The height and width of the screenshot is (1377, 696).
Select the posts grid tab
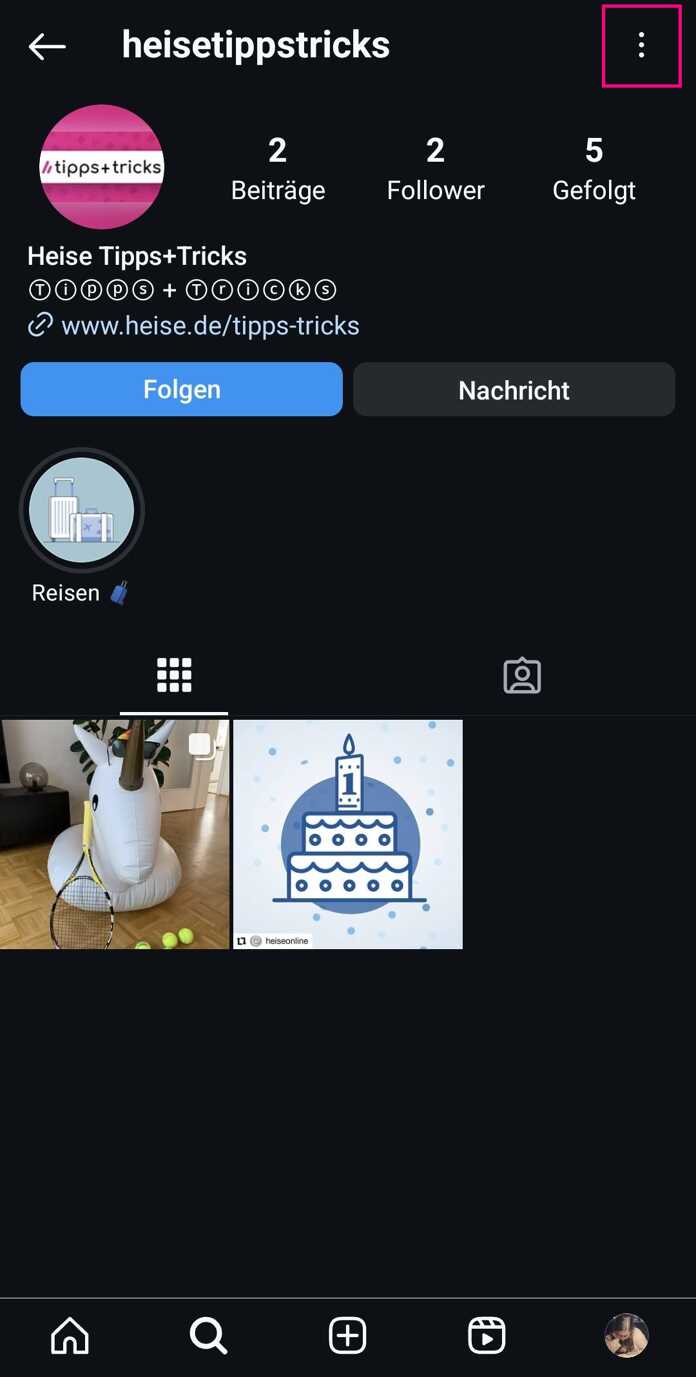174,676
